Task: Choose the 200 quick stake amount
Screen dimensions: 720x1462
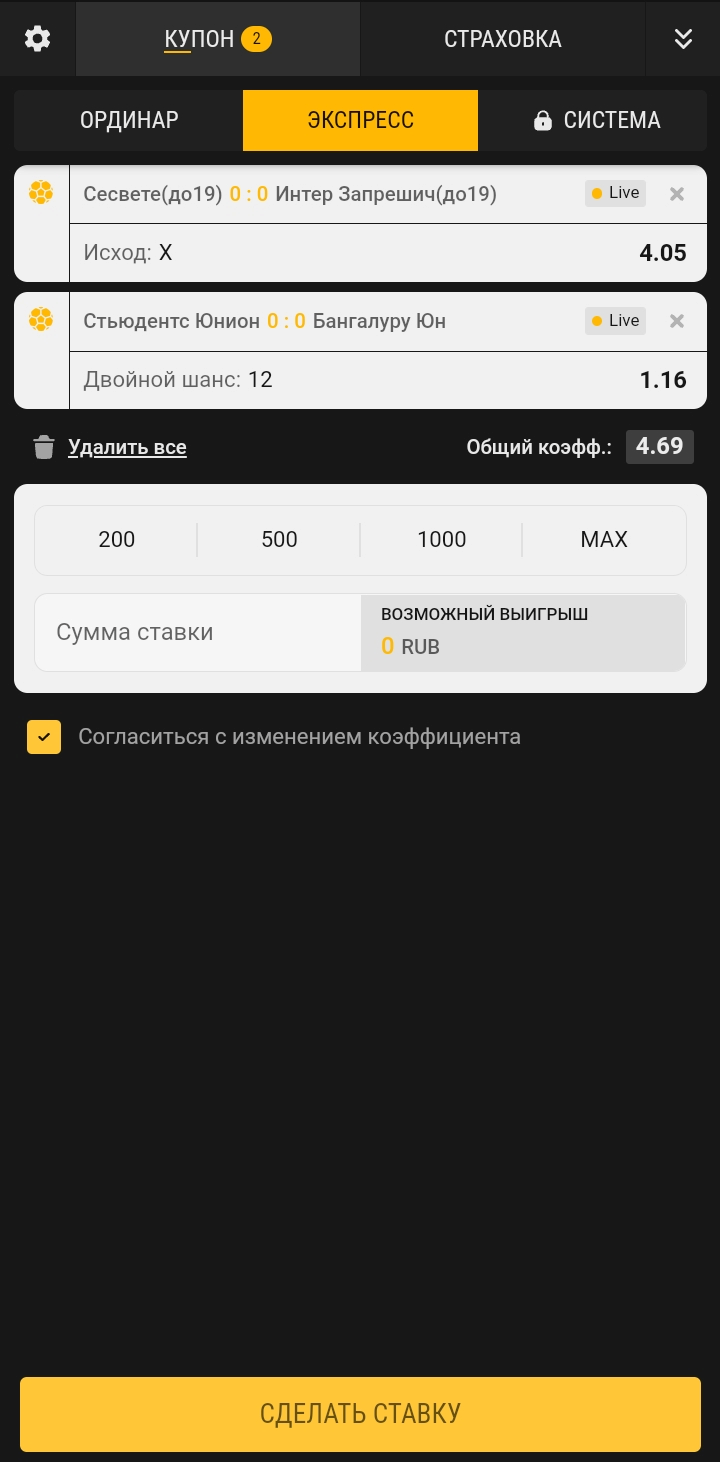Action: pyautogui.click(x=116, y=540)
